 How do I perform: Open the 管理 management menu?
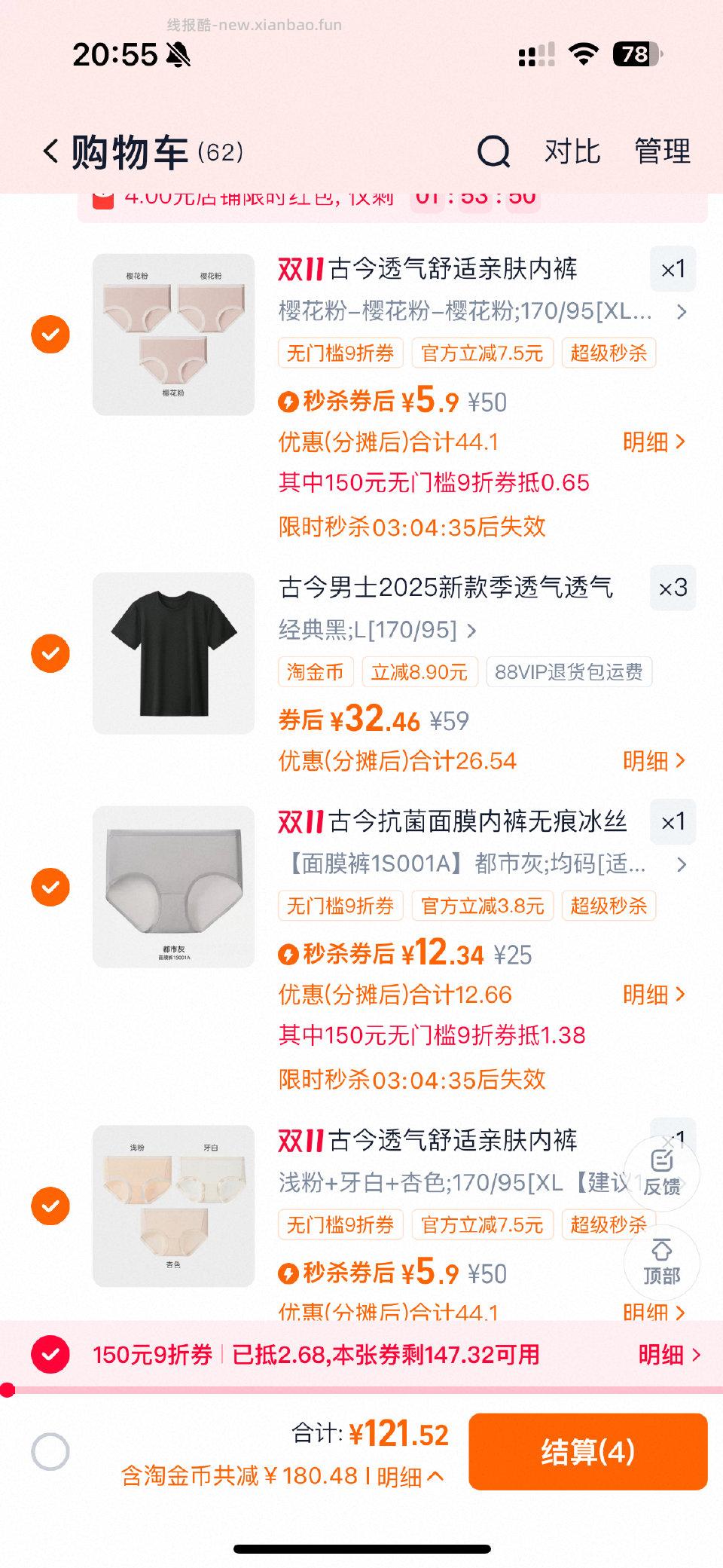coord(662,151)
